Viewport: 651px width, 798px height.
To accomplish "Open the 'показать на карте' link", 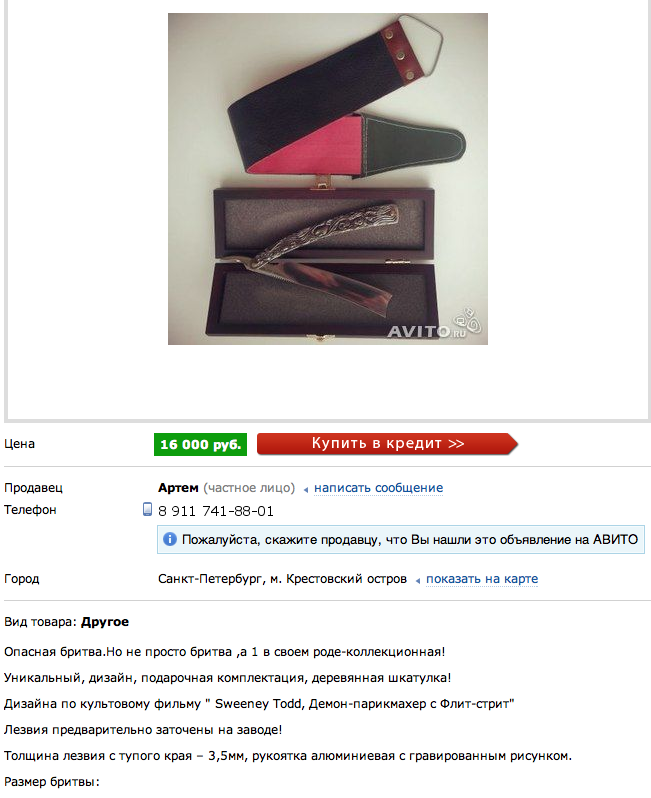I will (482, 579).
